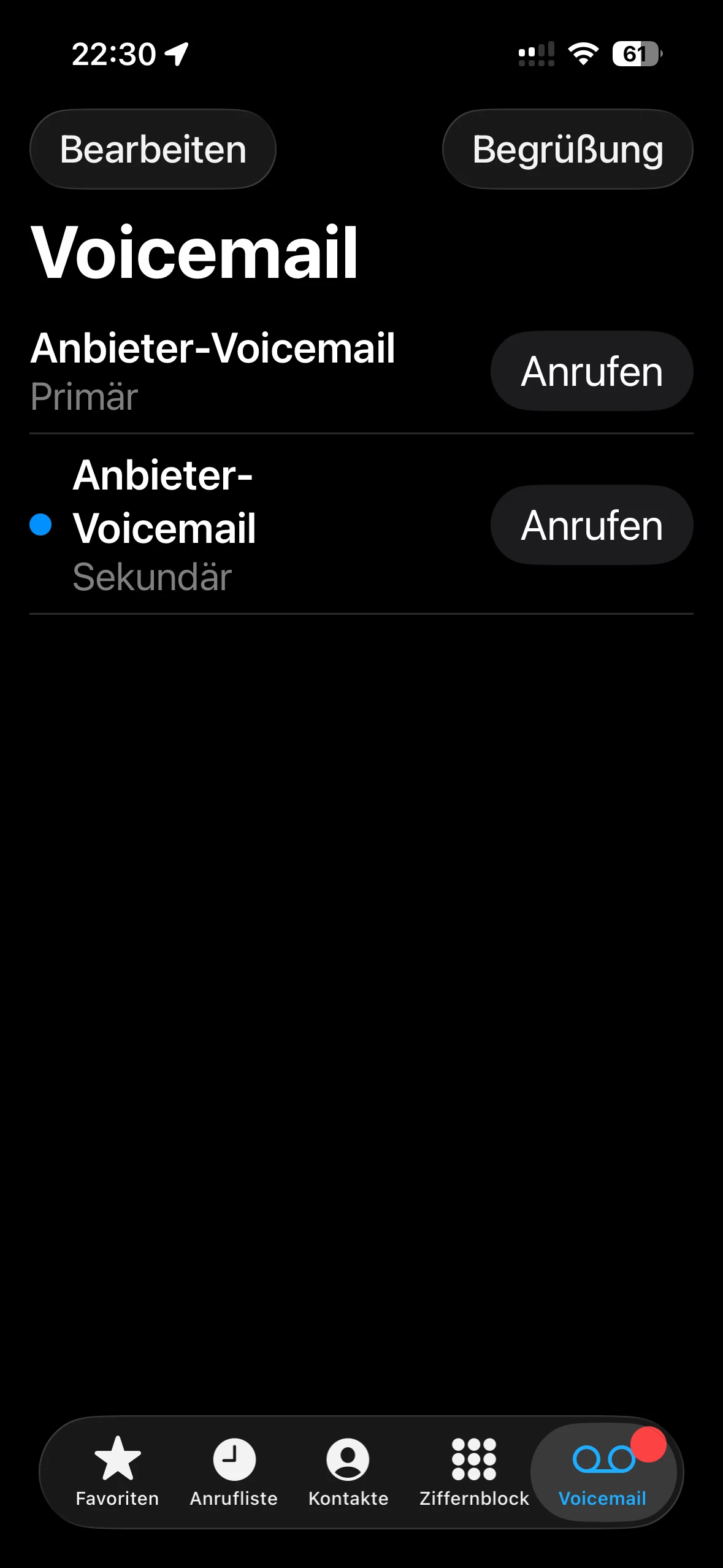The width and height of the screenshot is (723, 1568).
Task: Show the Ziffernblock keypad
Action: (x=474, y=1471)
